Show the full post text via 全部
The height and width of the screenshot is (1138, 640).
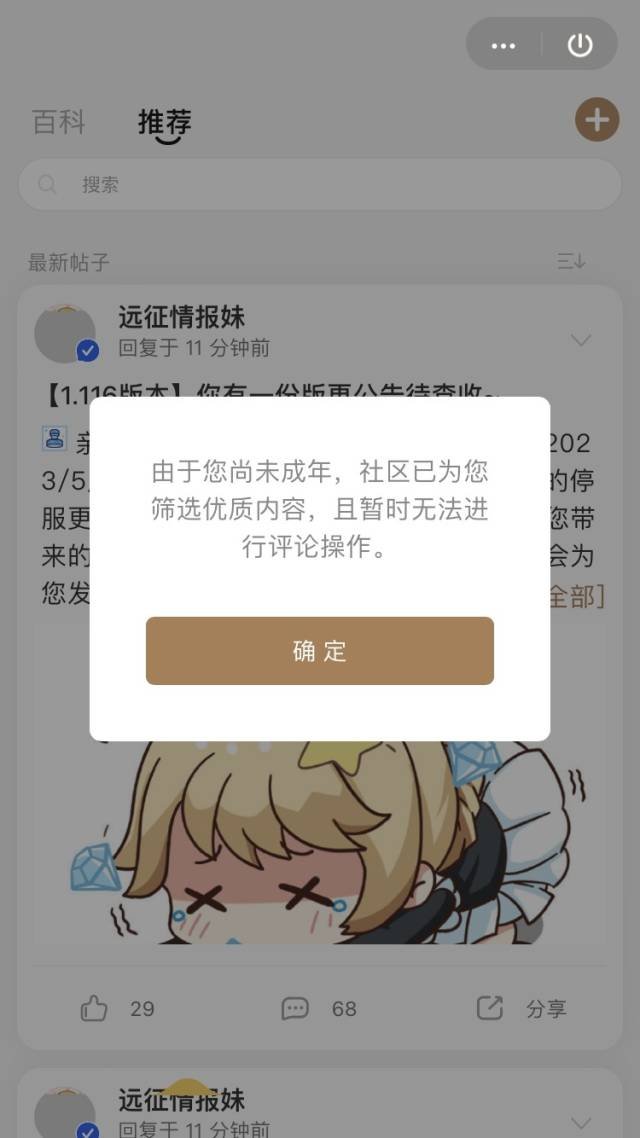578,596
